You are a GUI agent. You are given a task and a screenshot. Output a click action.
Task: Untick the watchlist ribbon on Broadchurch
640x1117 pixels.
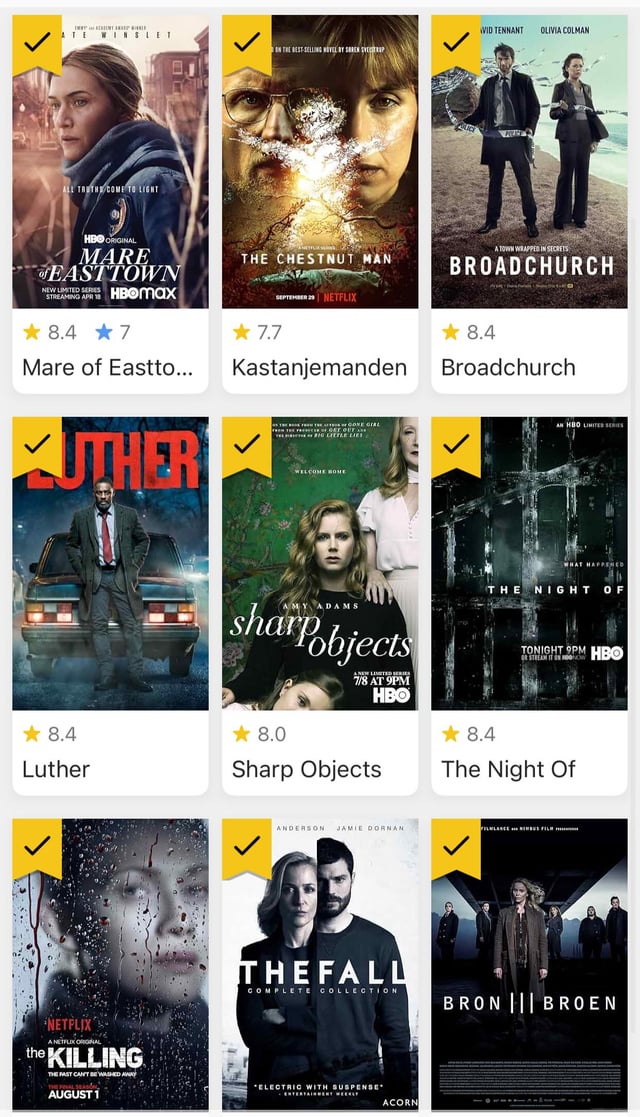[x=456, y=41]
